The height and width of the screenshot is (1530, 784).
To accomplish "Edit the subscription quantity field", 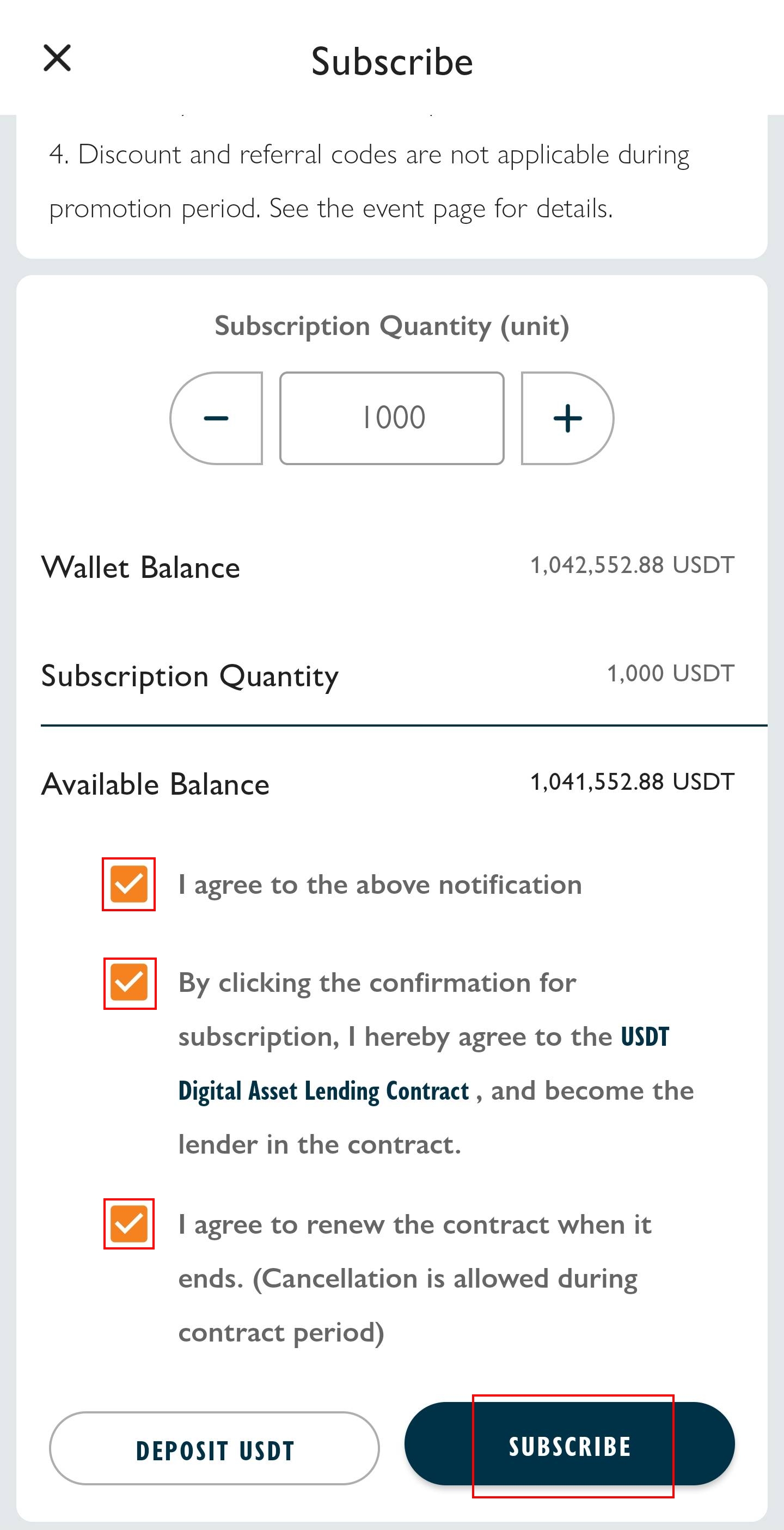I will 391,418.
